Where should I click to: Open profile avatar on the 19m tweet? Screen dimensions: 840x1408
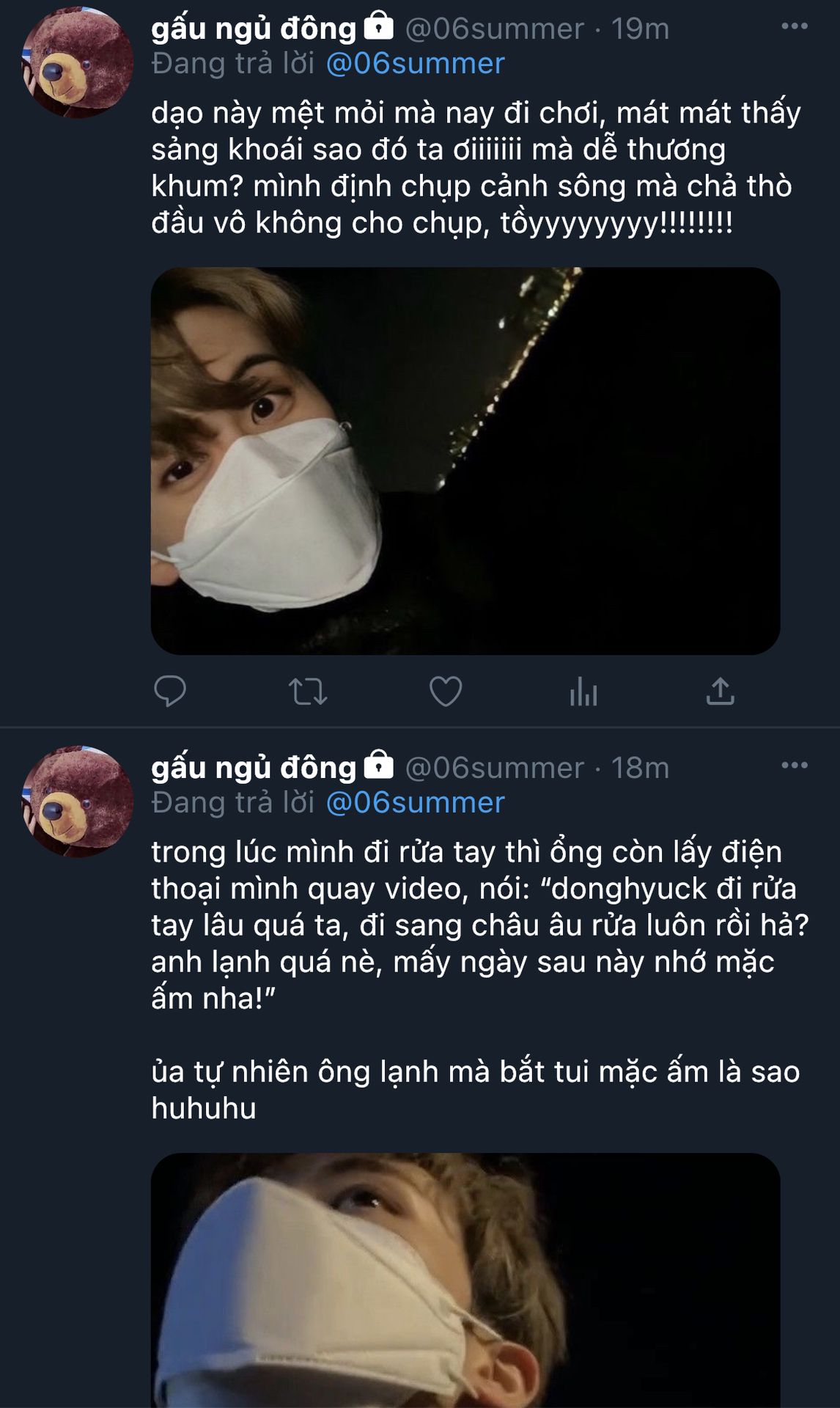78,62
